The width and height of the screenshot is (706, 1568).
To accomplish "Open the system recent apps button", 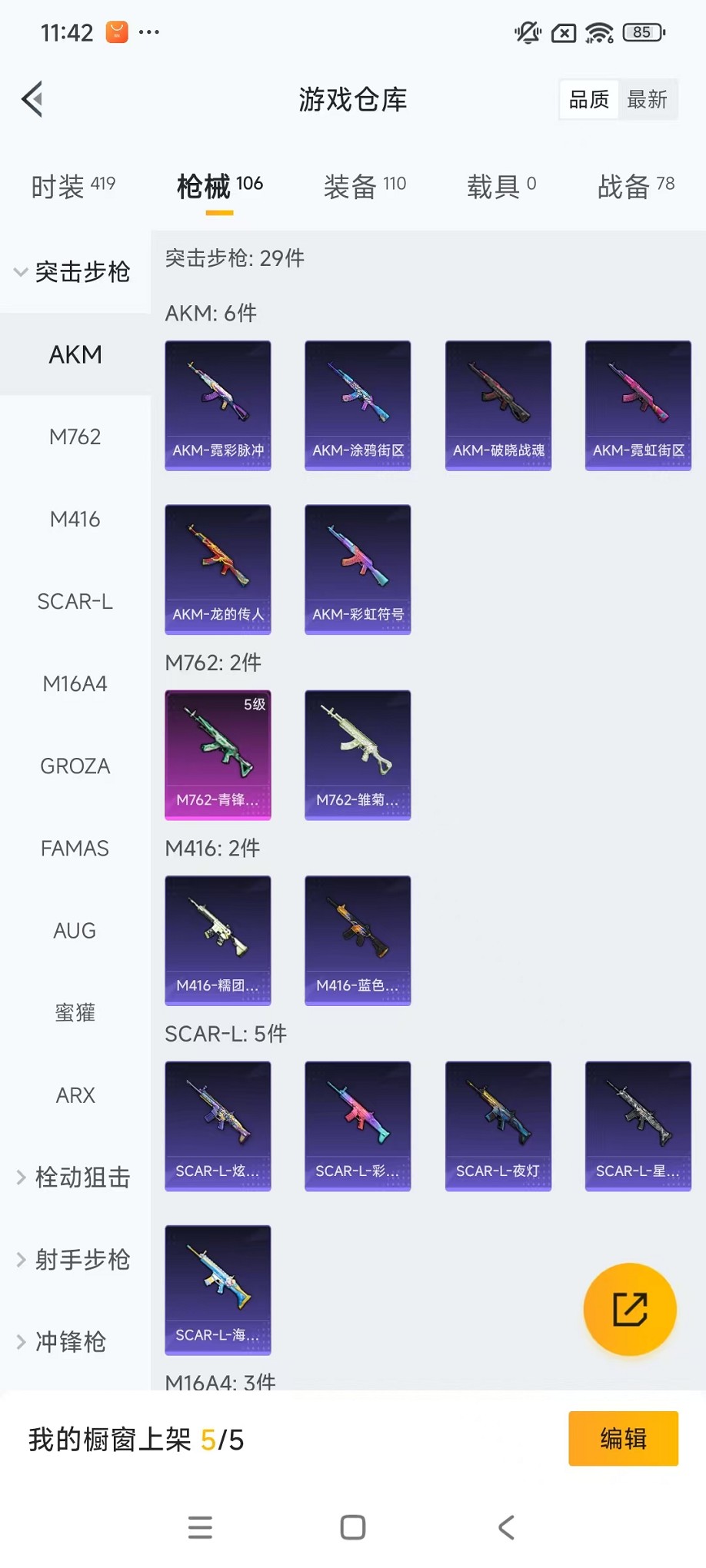I will point(200,1527).
